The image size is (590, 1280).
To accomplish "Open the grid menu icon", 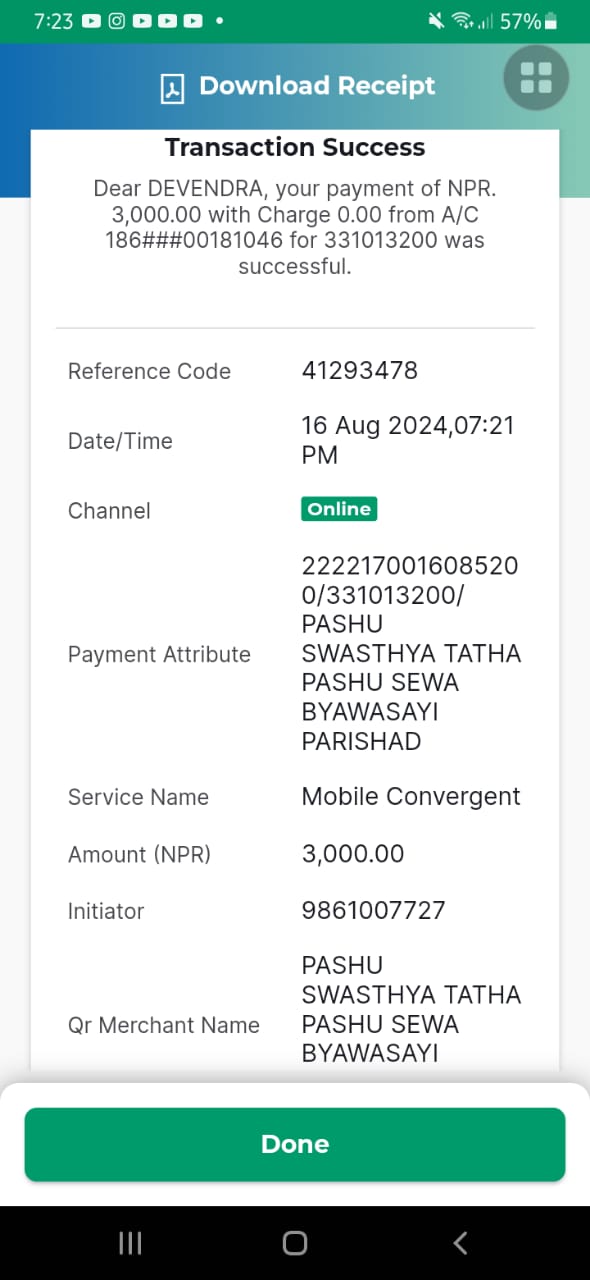I will click(x=536, y=77).
